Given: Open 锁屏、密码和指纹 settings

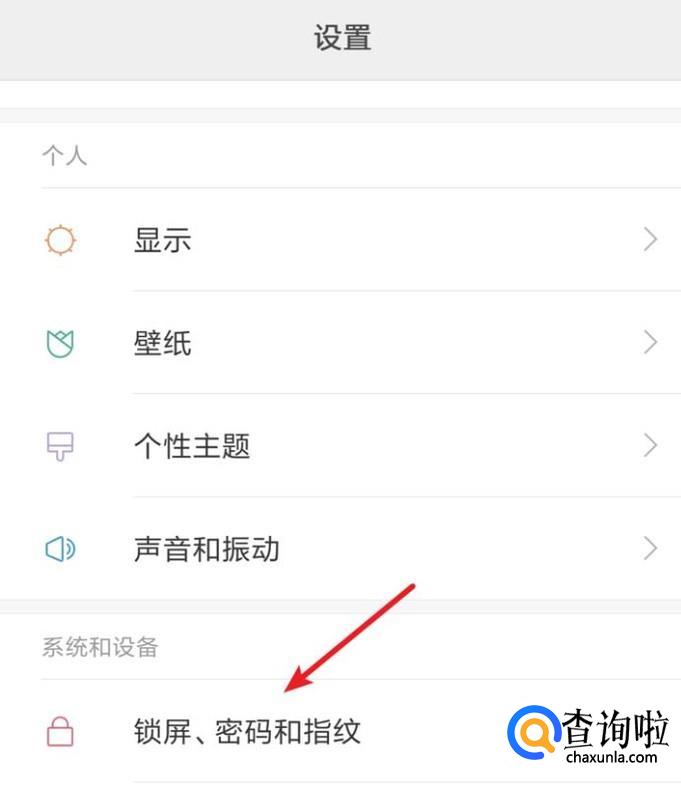Looking at the screenshot, I should pos(340,731).
